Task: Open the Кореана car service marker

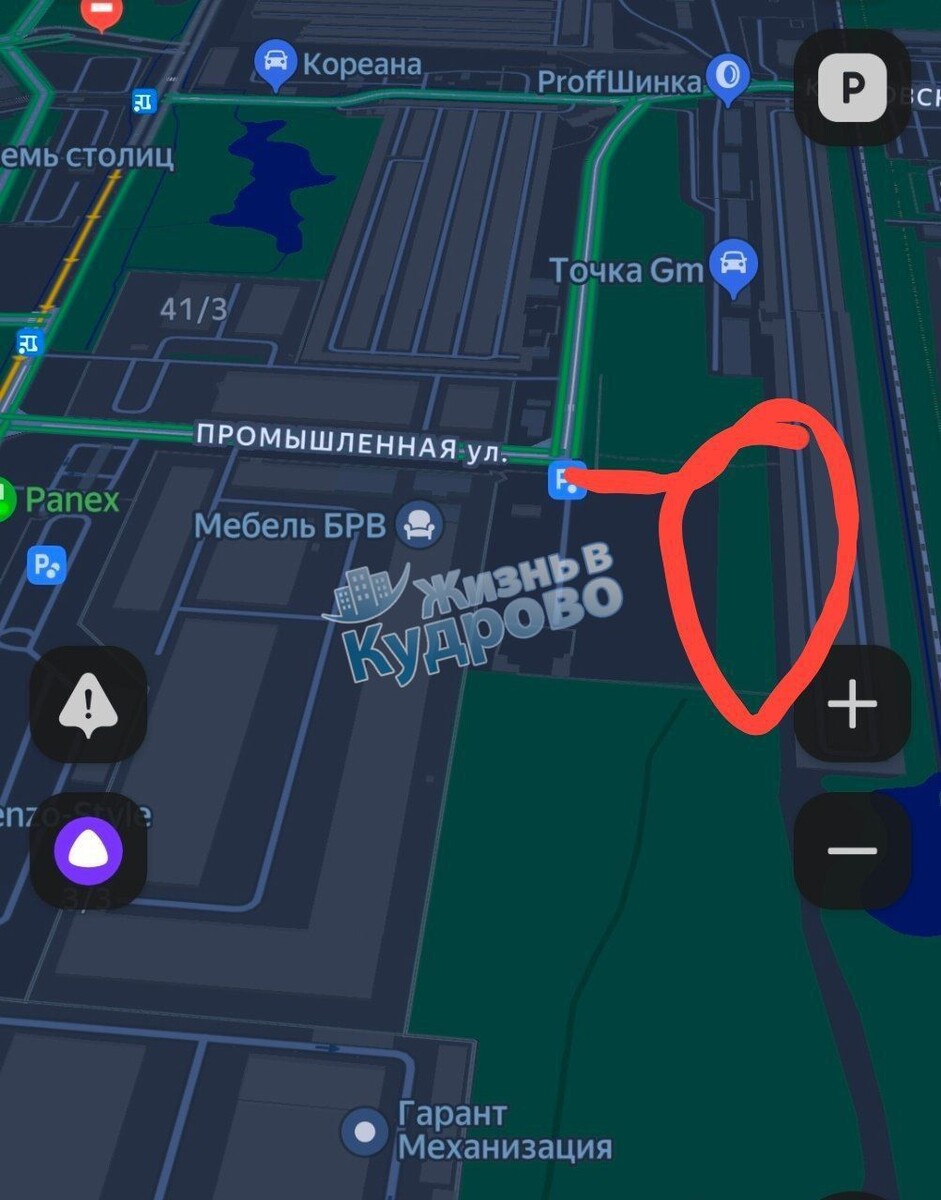Action: coord(274,62)
